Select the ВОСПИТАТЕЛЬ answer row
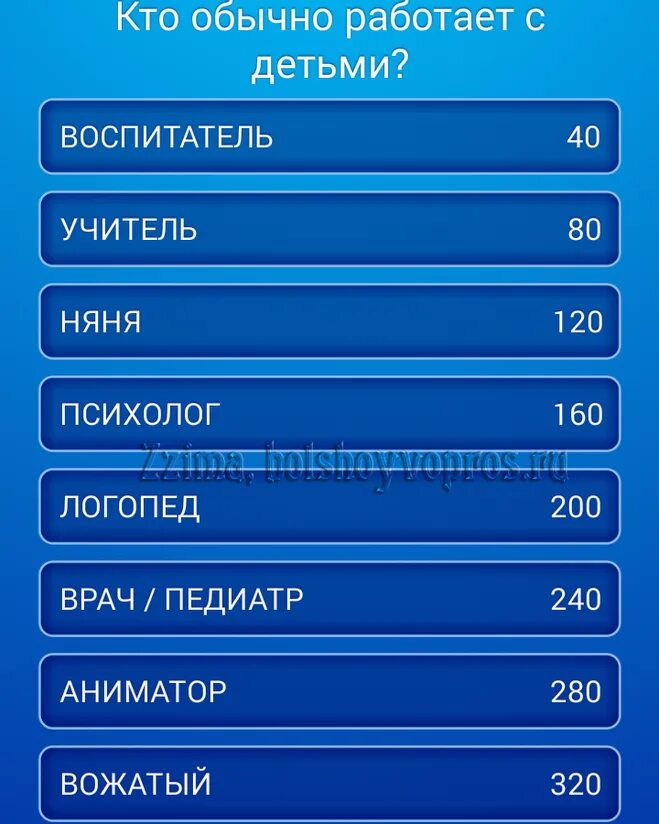 point(330,137)
